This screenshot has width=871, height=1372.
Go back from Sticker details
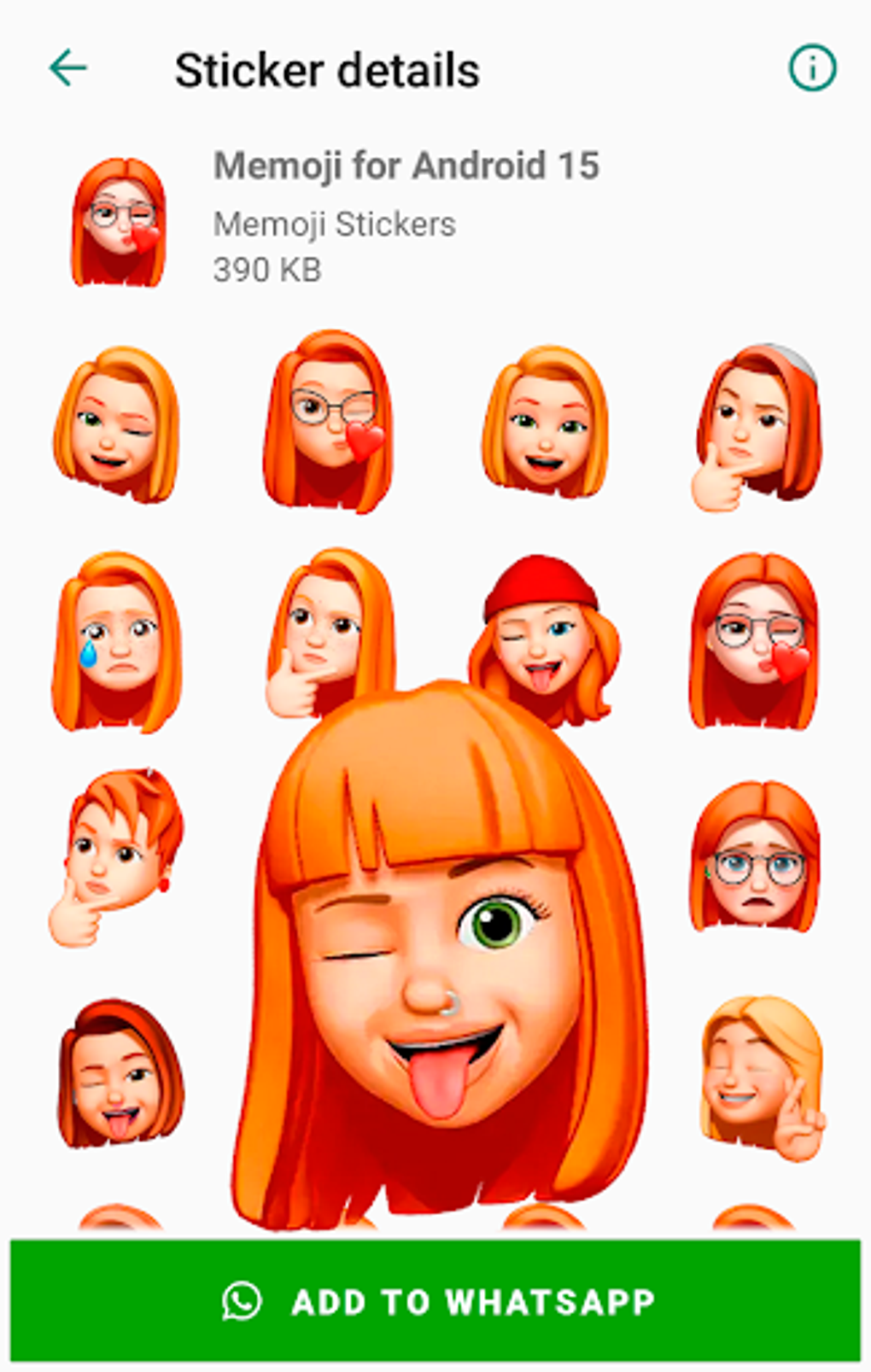click(x=68, y=68)
